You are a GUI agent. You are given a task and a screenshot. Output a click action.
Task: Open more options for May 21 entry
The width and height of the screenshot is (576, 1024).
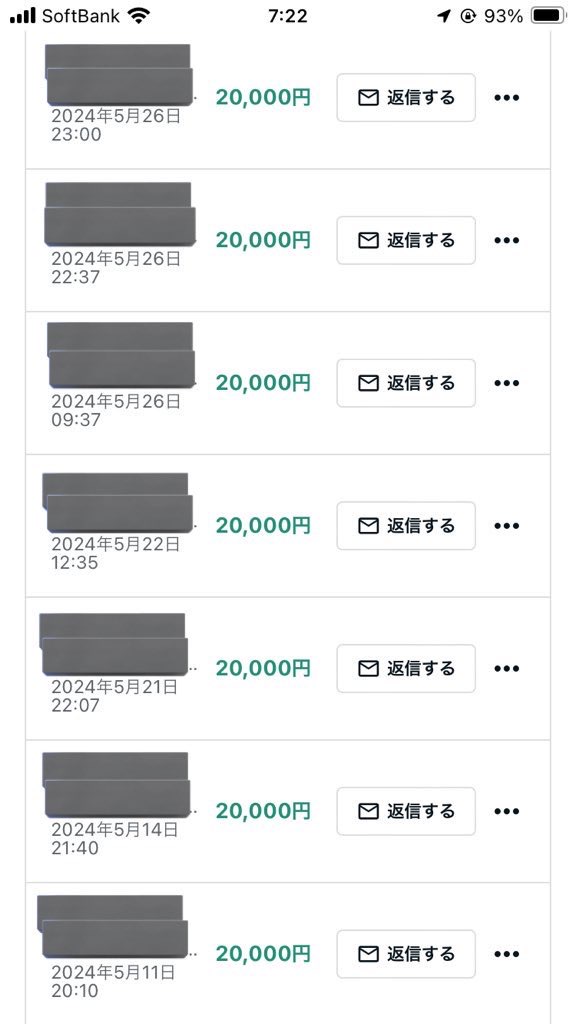click(506, 668)
